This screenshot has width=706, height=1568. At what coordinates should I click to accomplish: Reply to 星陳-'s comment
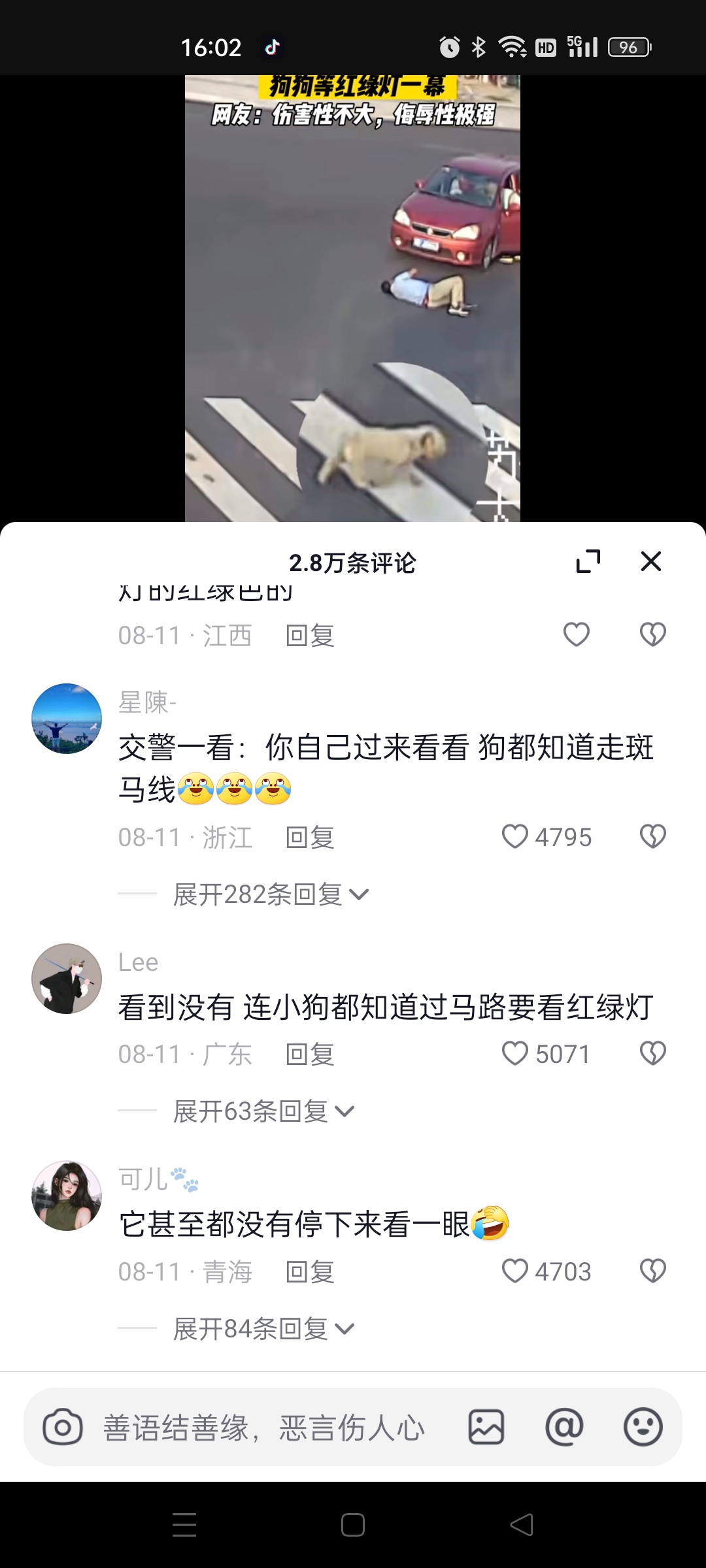[x=310, y=837]
